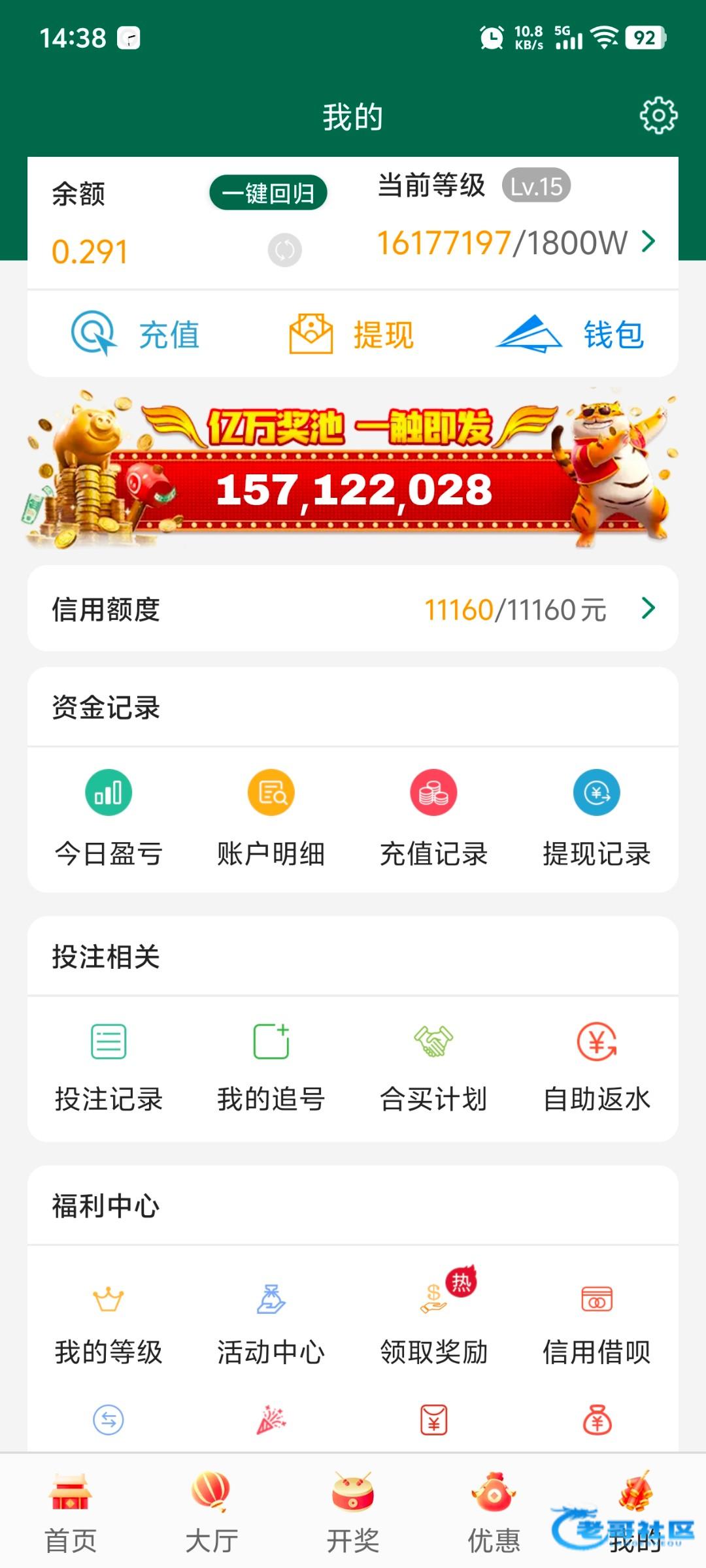The width and height of the screenshot is (706, 1568).
Task: Open 充值记录
Action: point(434,818)
